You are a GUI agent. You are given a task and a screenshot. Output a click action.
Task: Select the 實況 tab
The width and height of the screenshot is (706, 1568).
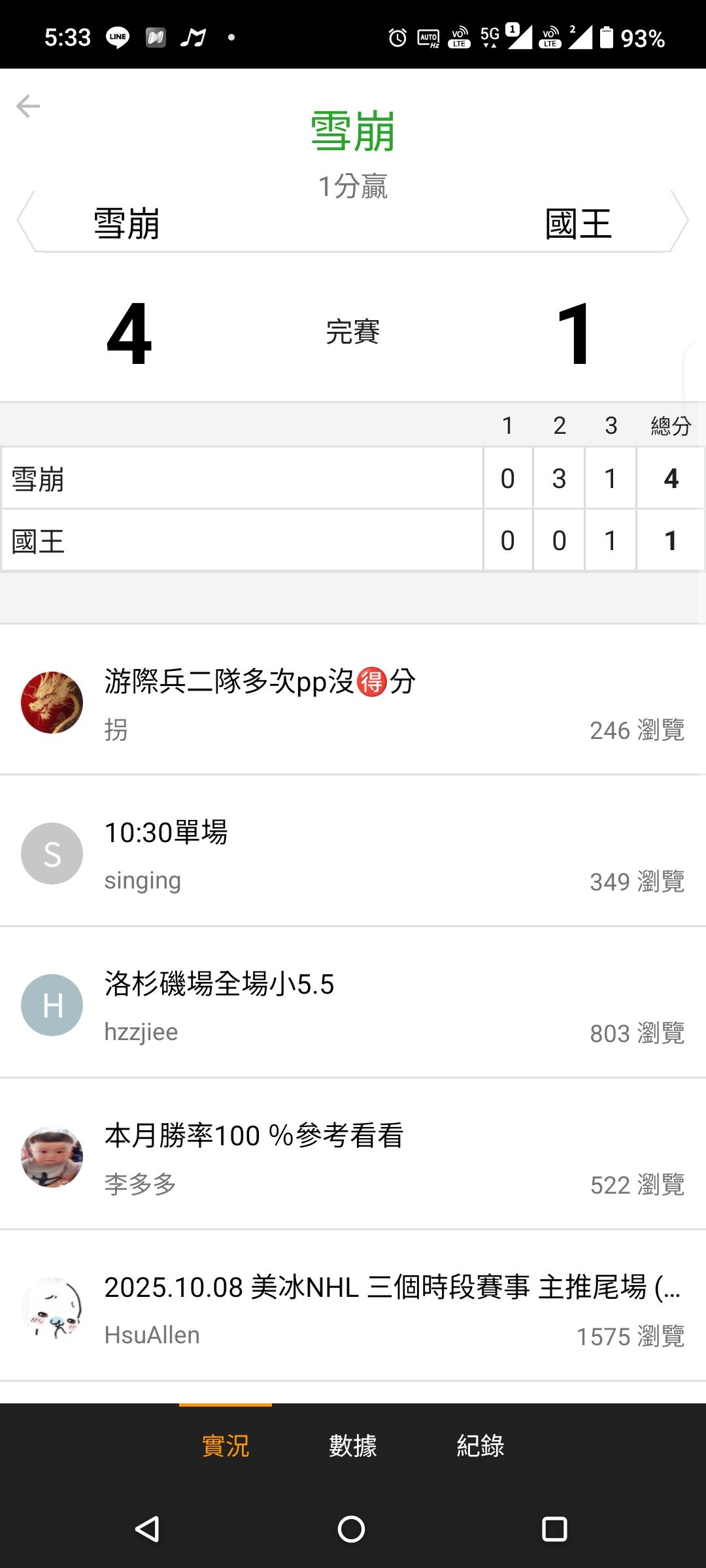click(x=226, y=1445)
